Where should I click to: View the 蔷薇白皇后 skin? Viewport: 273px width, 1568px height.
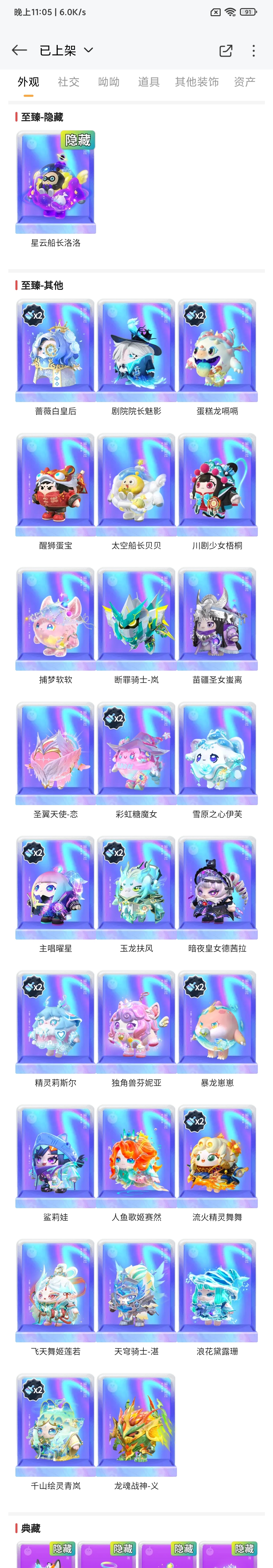point(55,350)
